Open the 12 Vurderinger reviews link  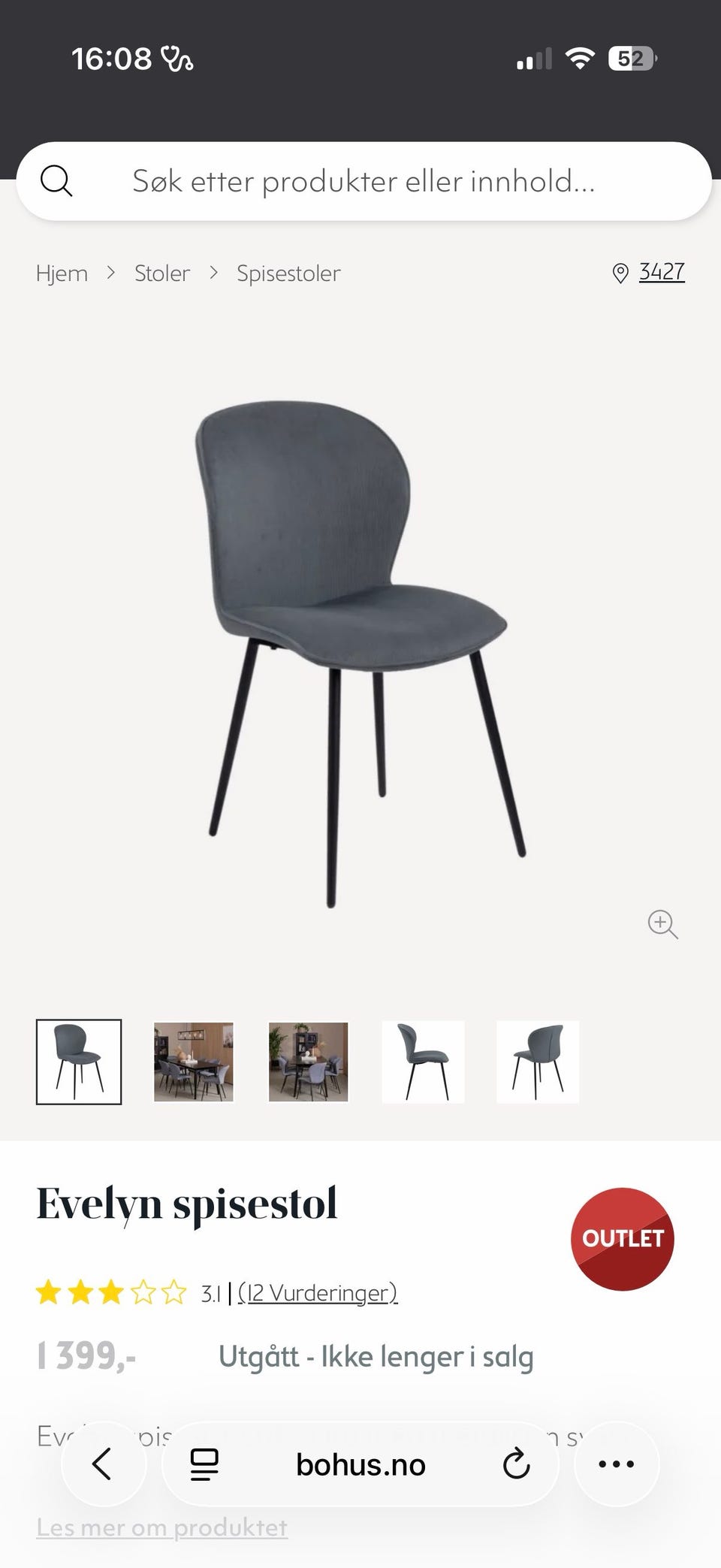(318, 1292)
